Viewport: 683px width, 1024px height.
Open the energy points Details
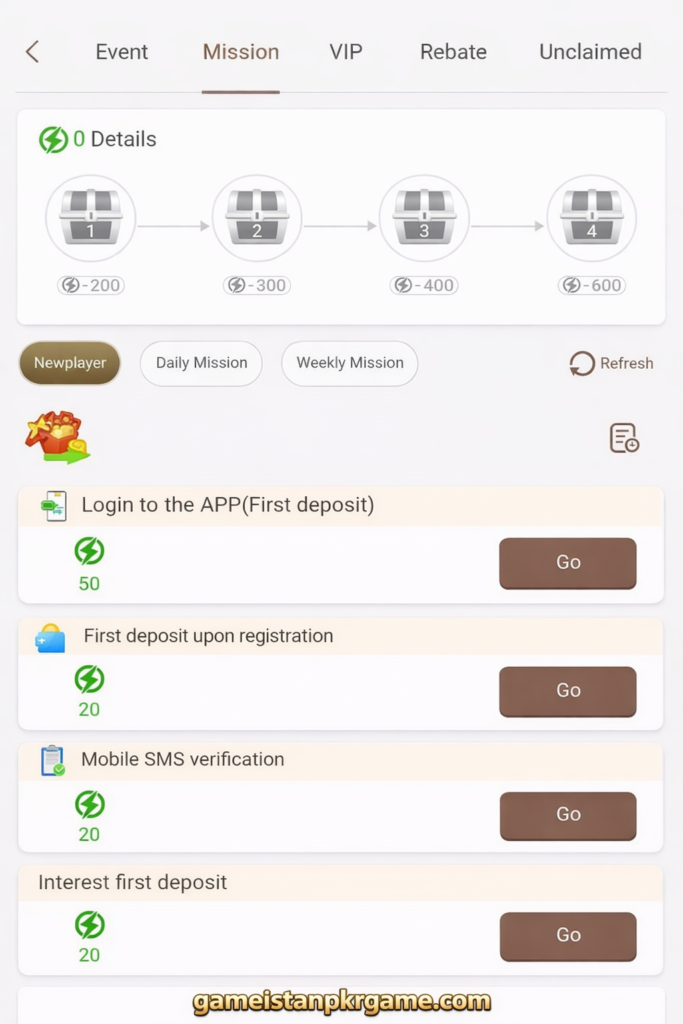point(122,139)
